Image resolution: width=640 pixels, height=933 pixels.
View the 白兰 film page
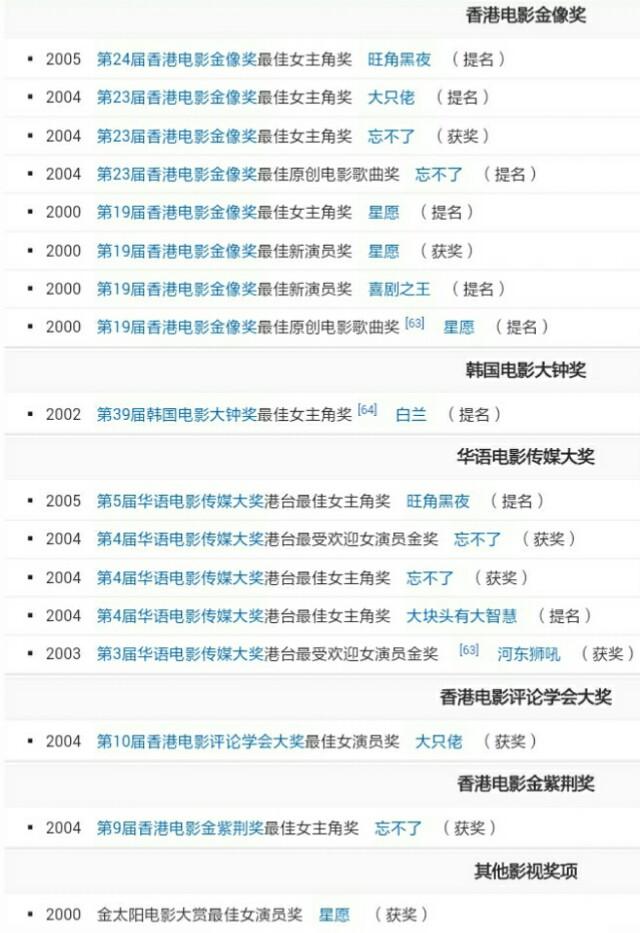(410, 414)
